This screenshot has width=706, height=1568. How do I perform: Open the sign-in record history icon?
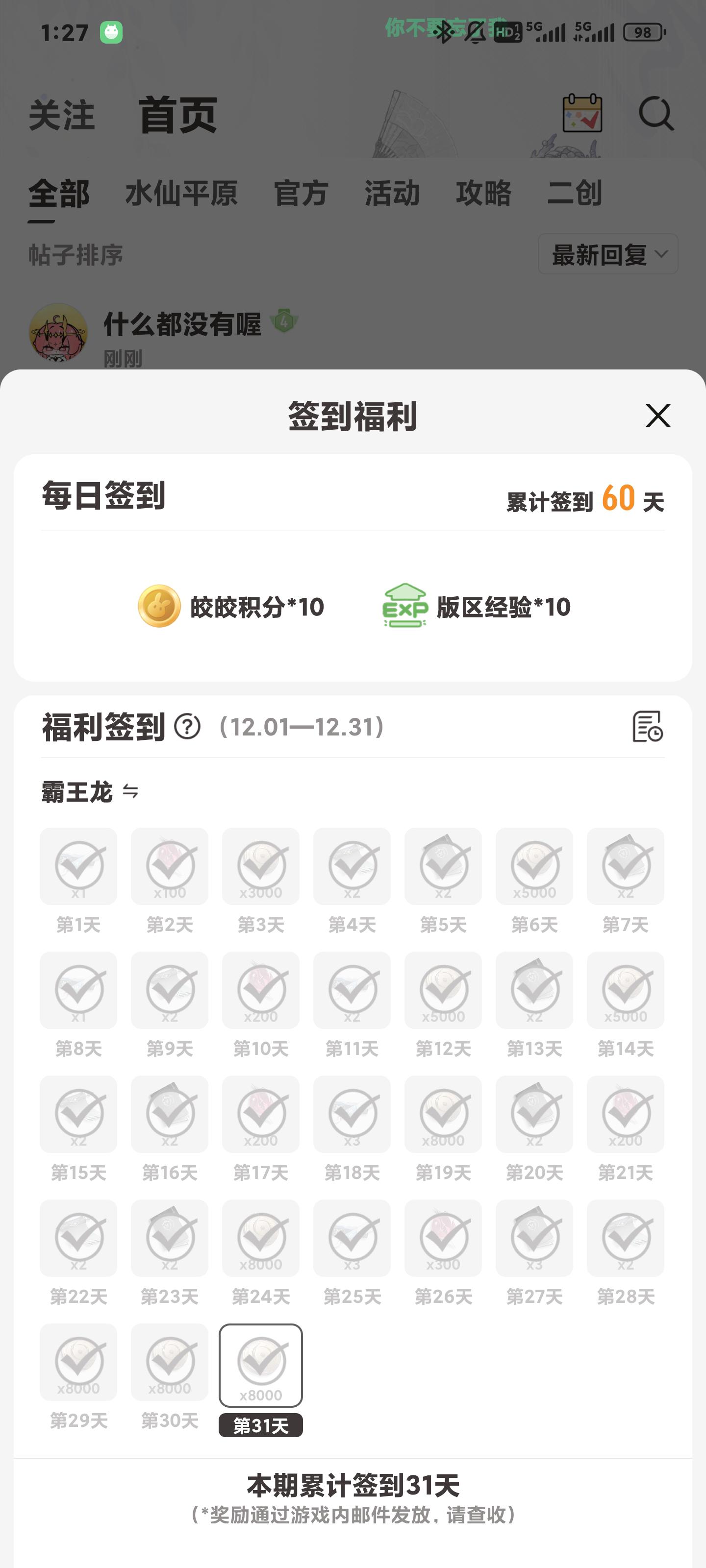647,726
